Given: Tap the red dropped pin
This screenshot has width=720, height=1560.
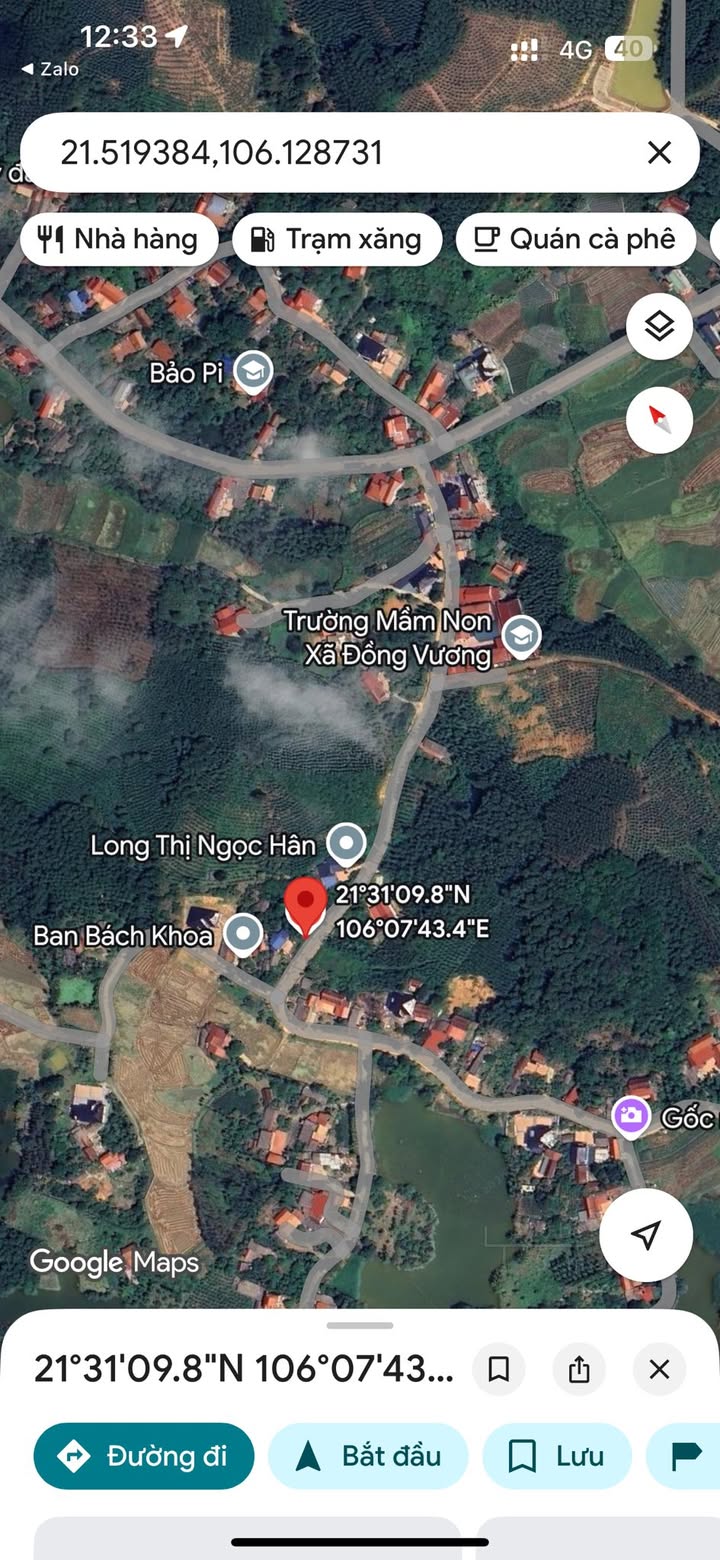Looking at the screenshot, I should click(x=305, y=905).
